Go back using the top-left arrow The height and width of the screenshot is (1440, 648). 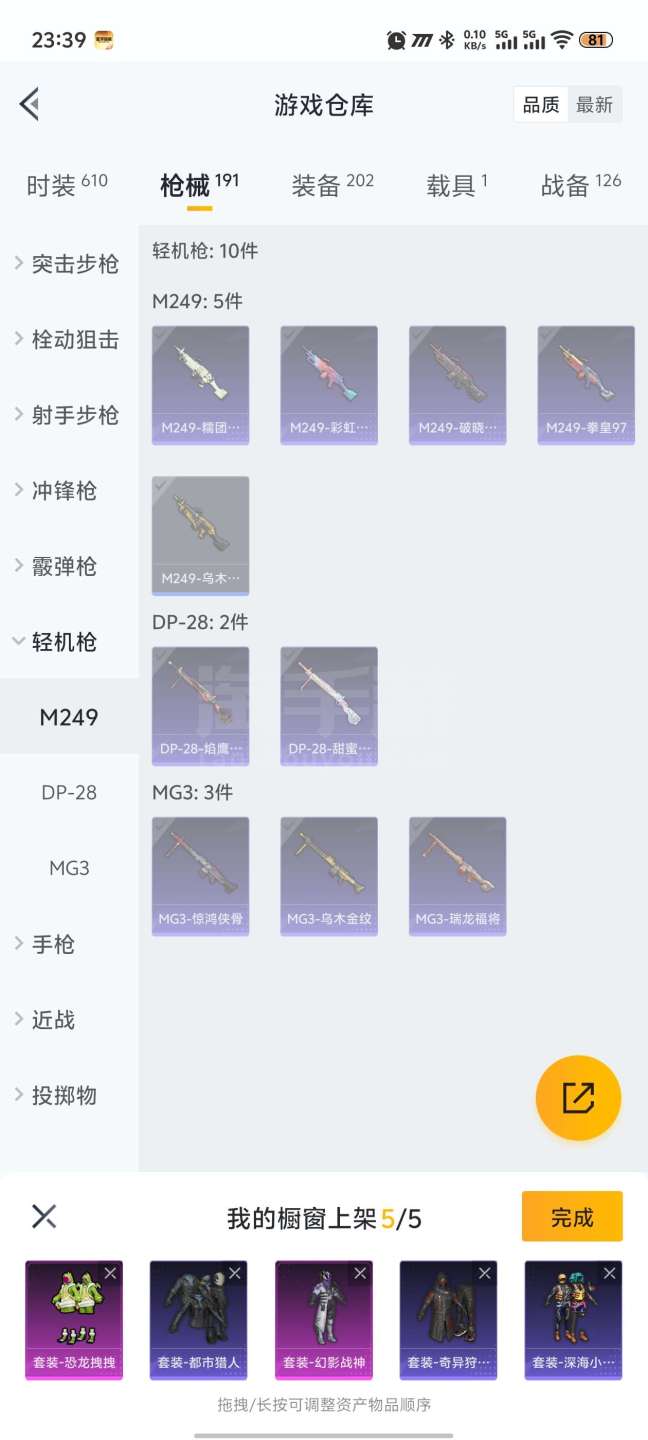(x=30, y=104)
